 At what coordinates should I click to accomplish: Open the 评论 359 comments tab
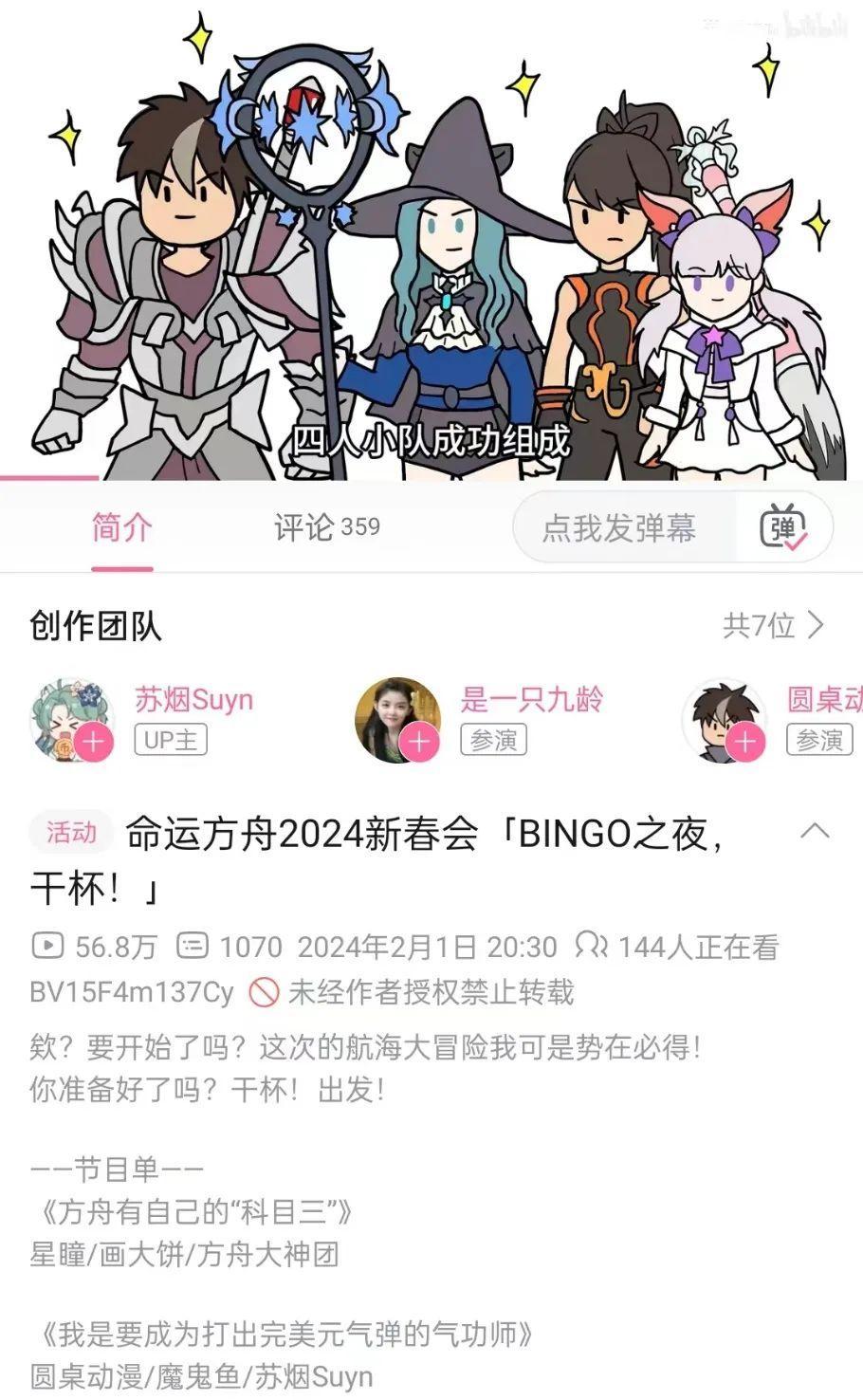click(326, 527)
